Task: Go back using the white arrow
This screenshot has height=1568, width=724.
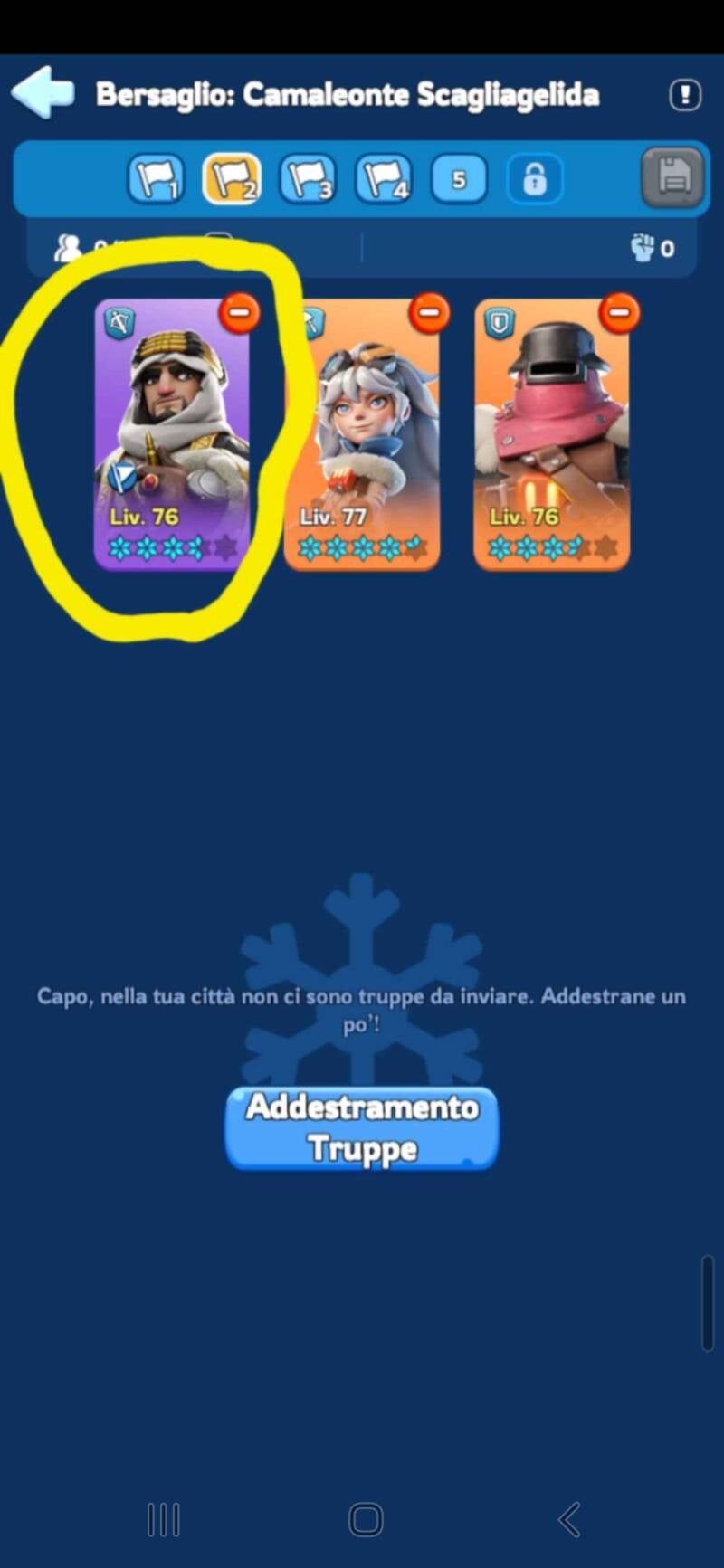Action: pyautogui.click(x=43, y=92)
